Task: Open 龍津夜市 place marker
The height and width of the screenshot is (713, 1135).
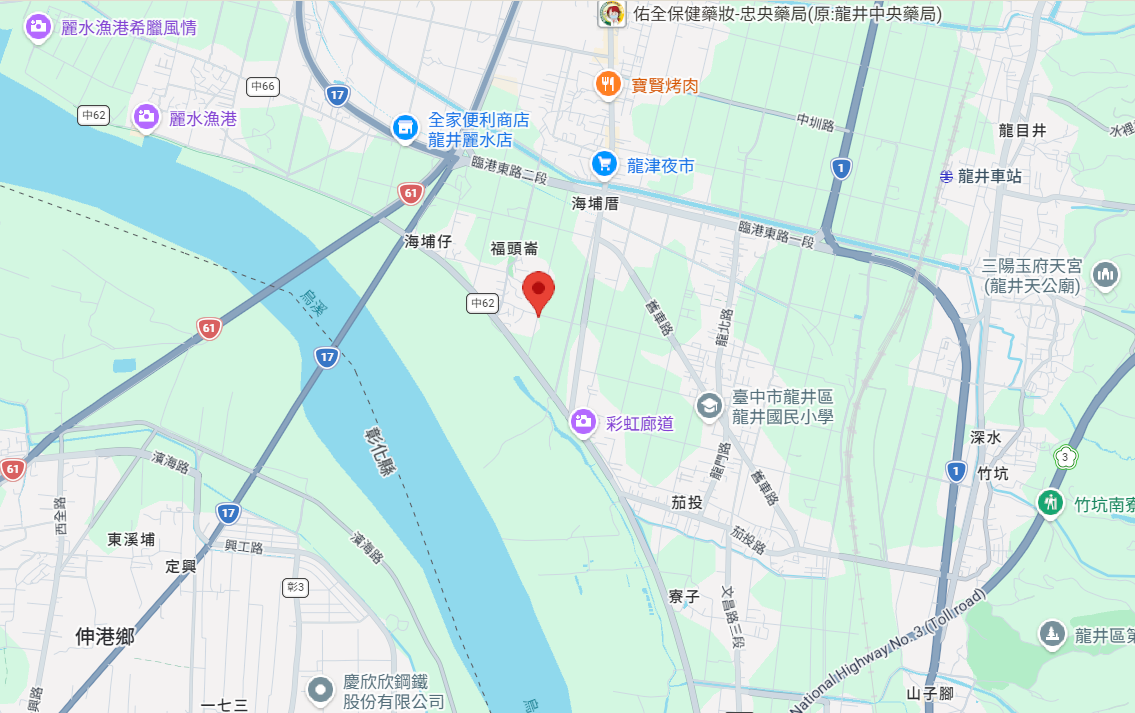Action: [603, 163]
